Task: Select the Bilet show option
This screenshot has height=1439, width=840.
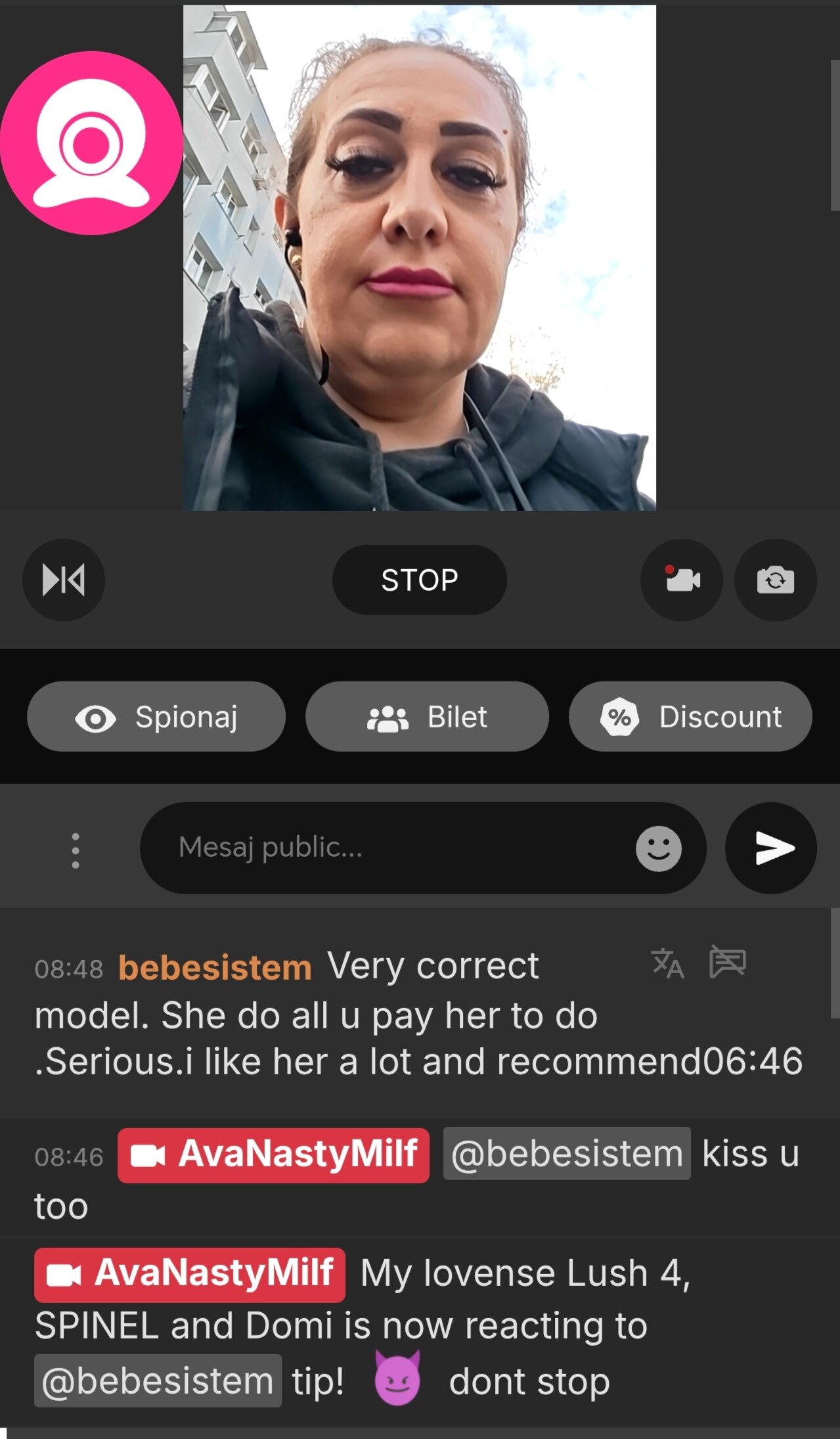Action: coord(427,717)
